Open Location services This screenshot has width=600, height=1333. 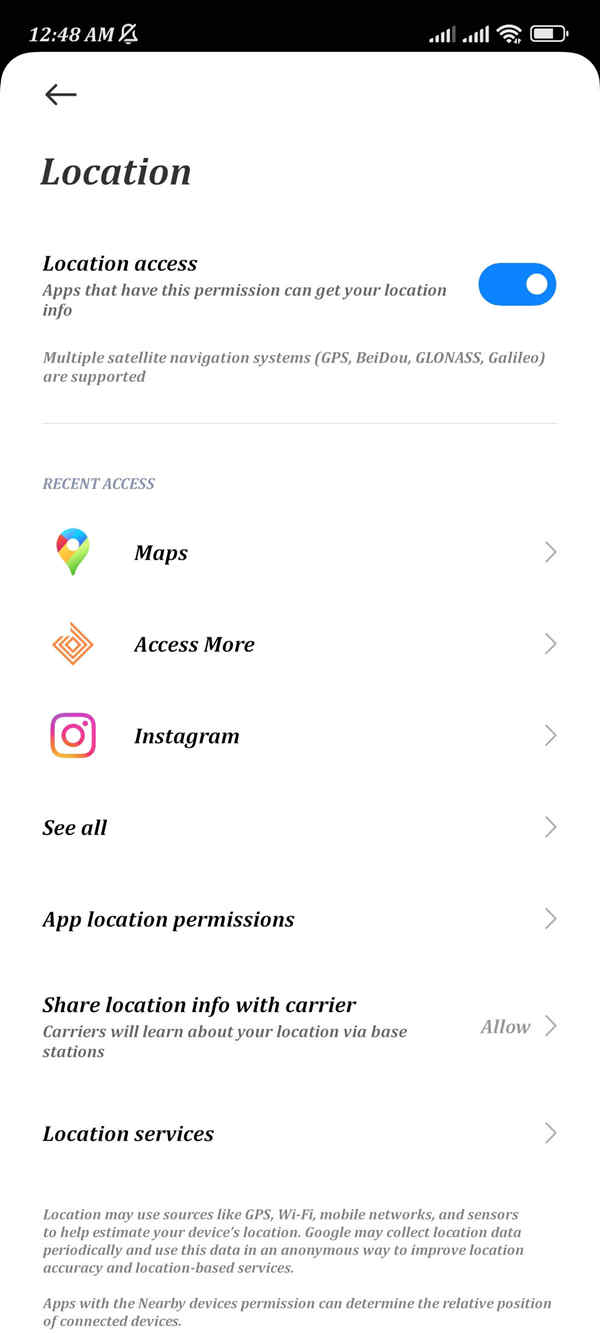point(299,1134)
